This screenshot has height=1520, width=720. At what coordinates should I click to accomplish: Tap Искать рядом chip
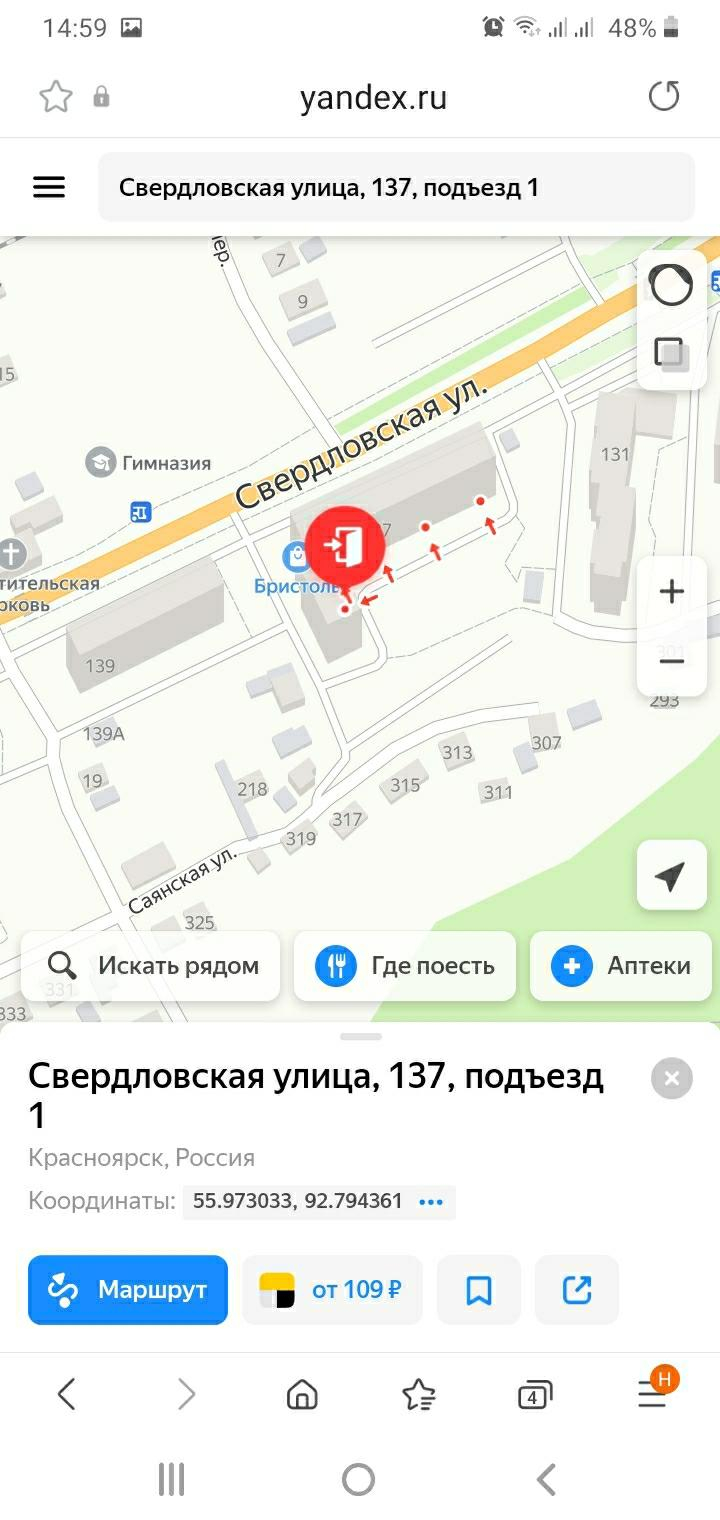point(150,966)
